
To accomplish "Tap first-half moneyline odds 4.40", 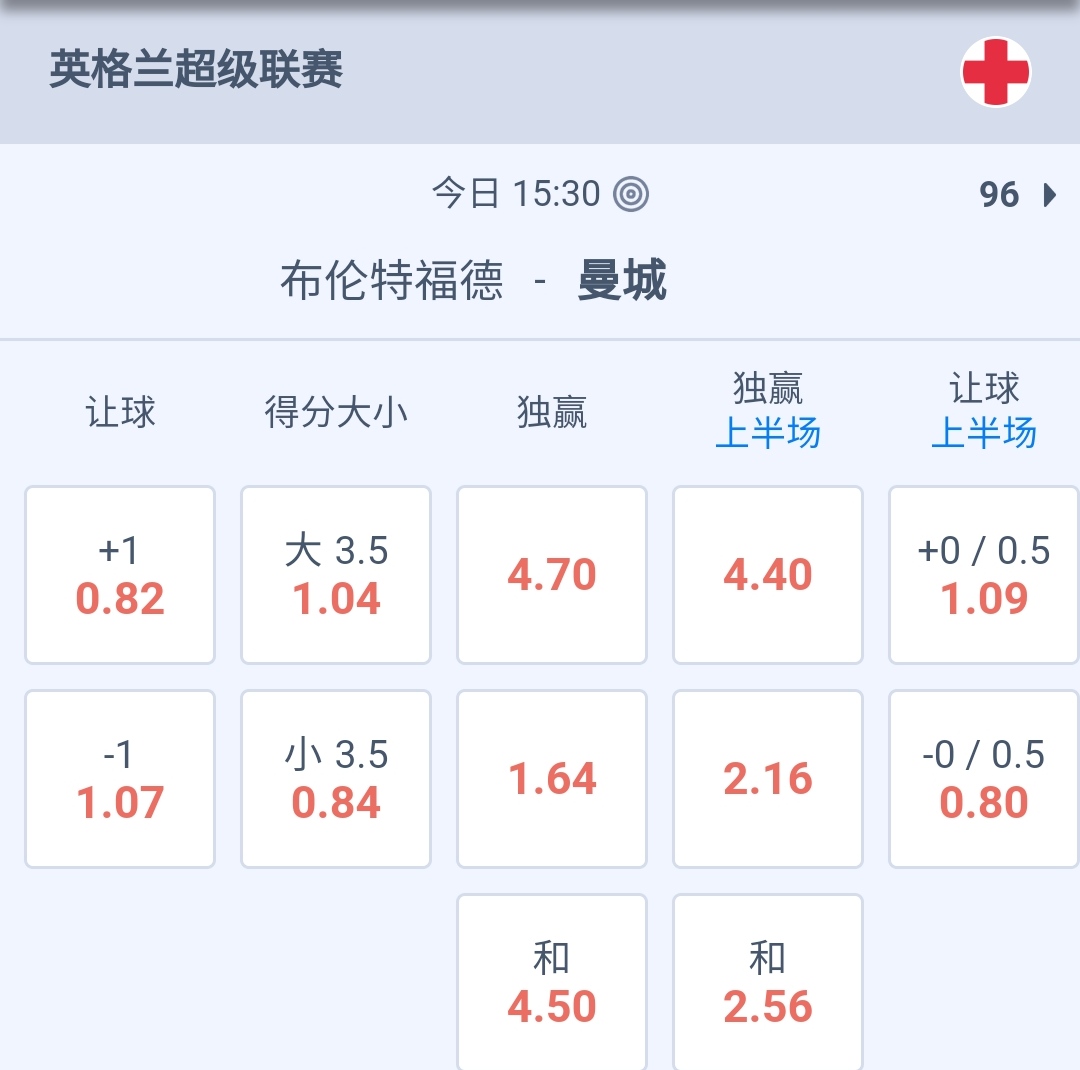I will click(768, 575).
